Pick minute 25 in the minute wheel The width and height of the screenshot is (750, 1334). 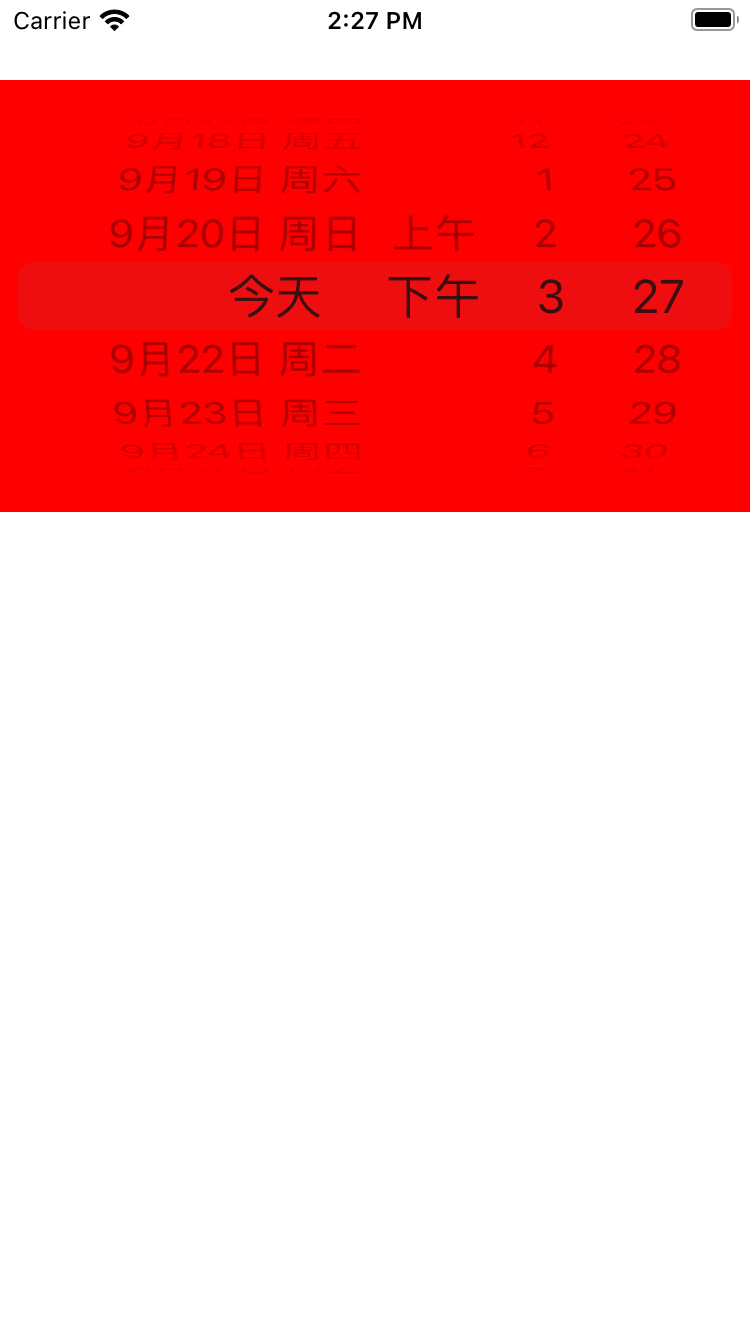pos(654,180)
